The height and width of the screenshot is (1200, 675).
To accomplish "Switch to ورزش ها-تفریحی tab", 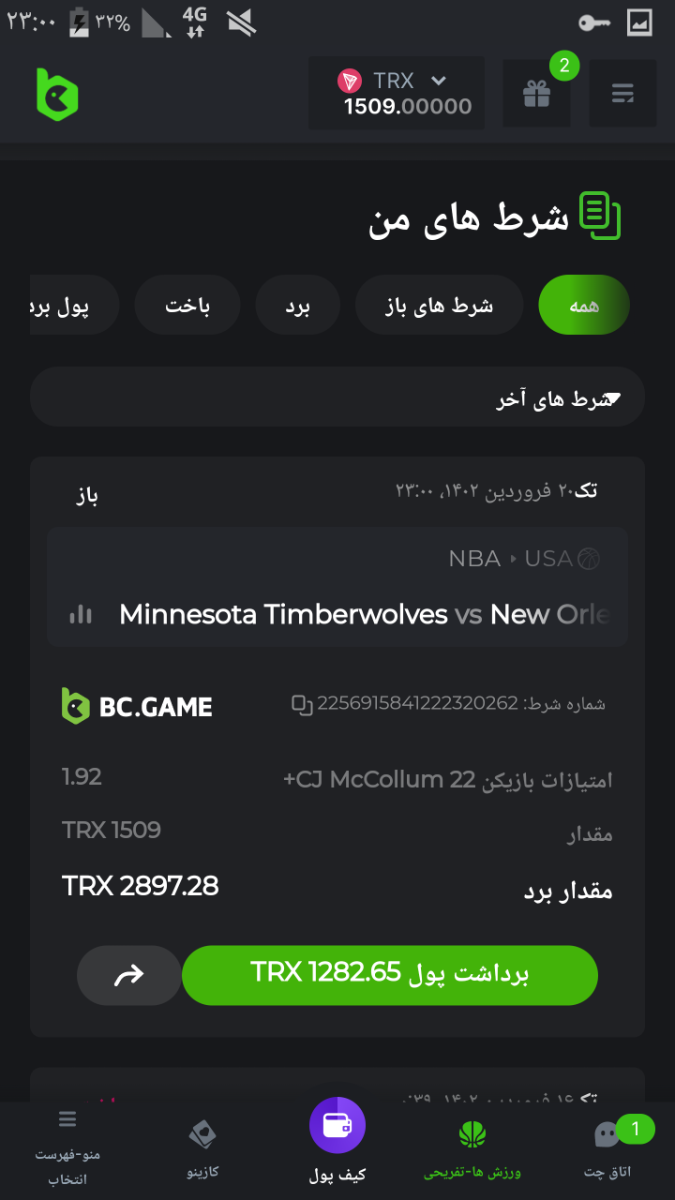I will (x=472, y=1150).
